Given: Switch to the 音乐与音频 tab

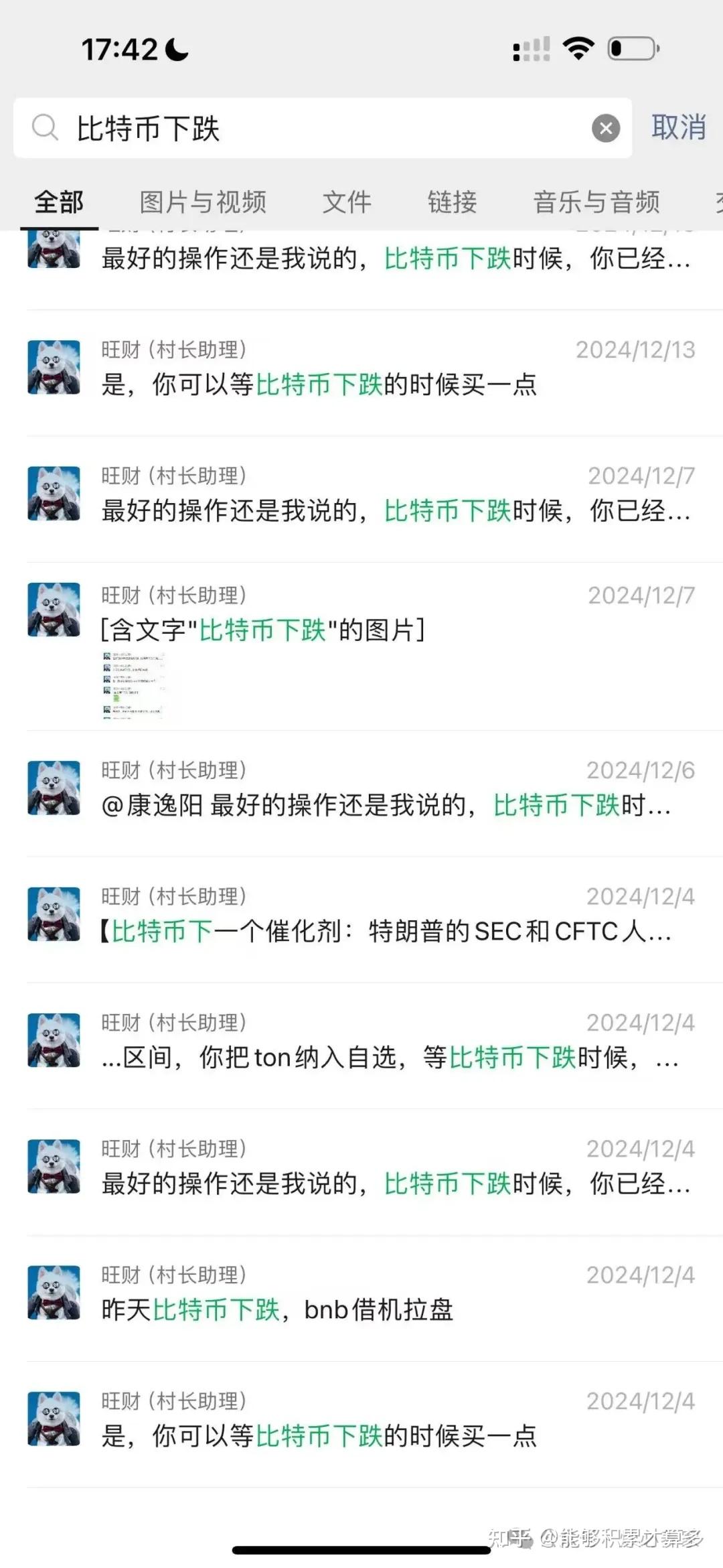Looking at the screenshot, I should [x=597, y=201].
